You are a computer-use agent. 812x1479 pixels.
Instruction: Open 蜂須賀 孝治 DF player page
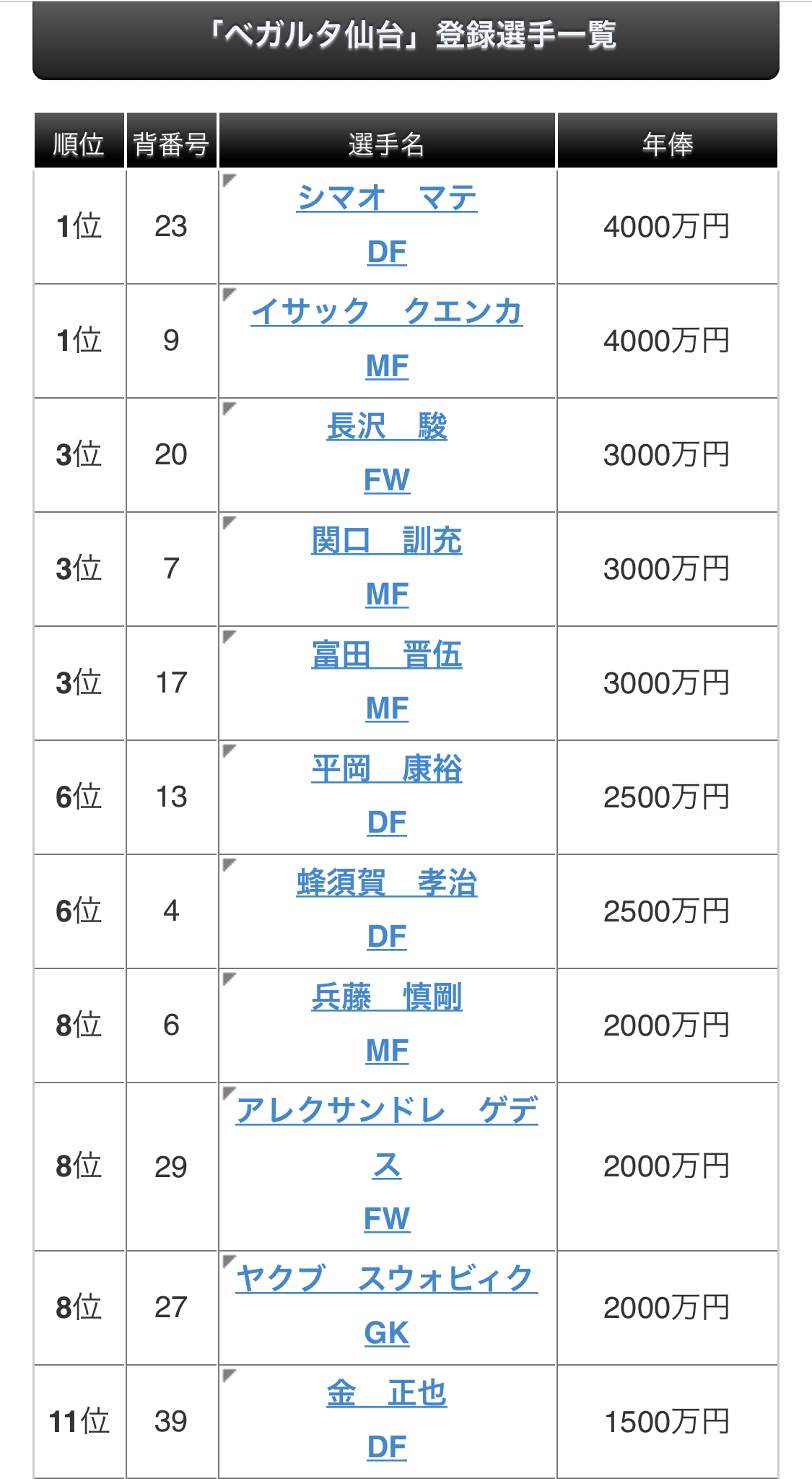coord(387,909)
